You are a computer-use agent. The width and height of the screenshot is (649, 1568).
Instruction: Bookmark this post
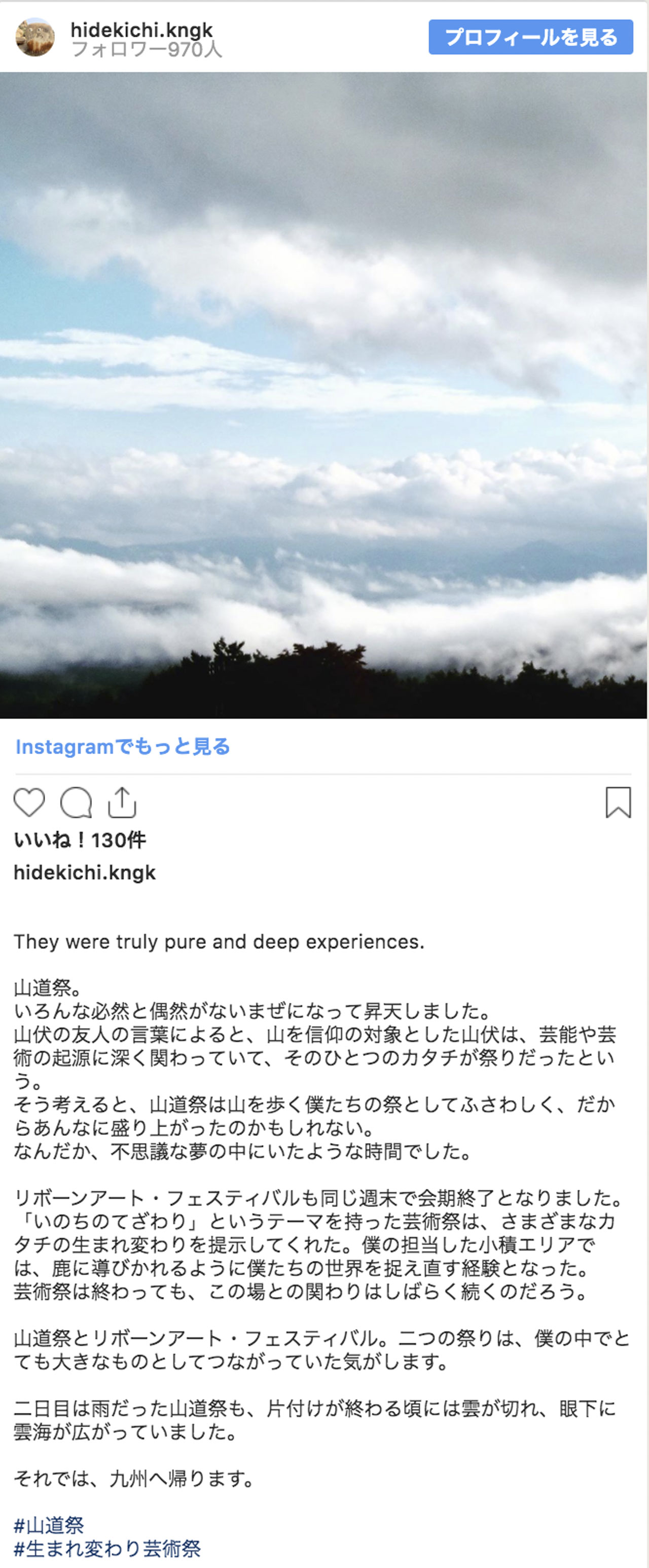coord(618,802)
